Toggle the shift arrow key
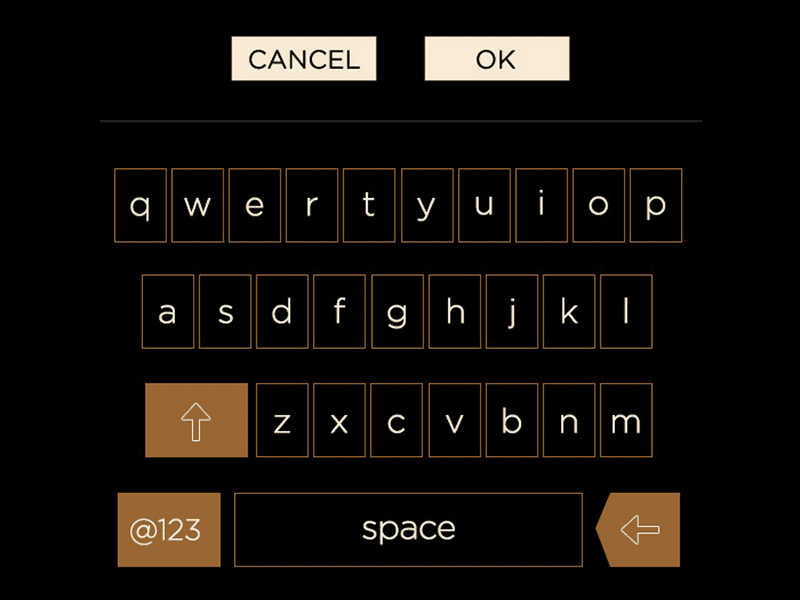Screen dimensions: 800x600 coord(196,421)
